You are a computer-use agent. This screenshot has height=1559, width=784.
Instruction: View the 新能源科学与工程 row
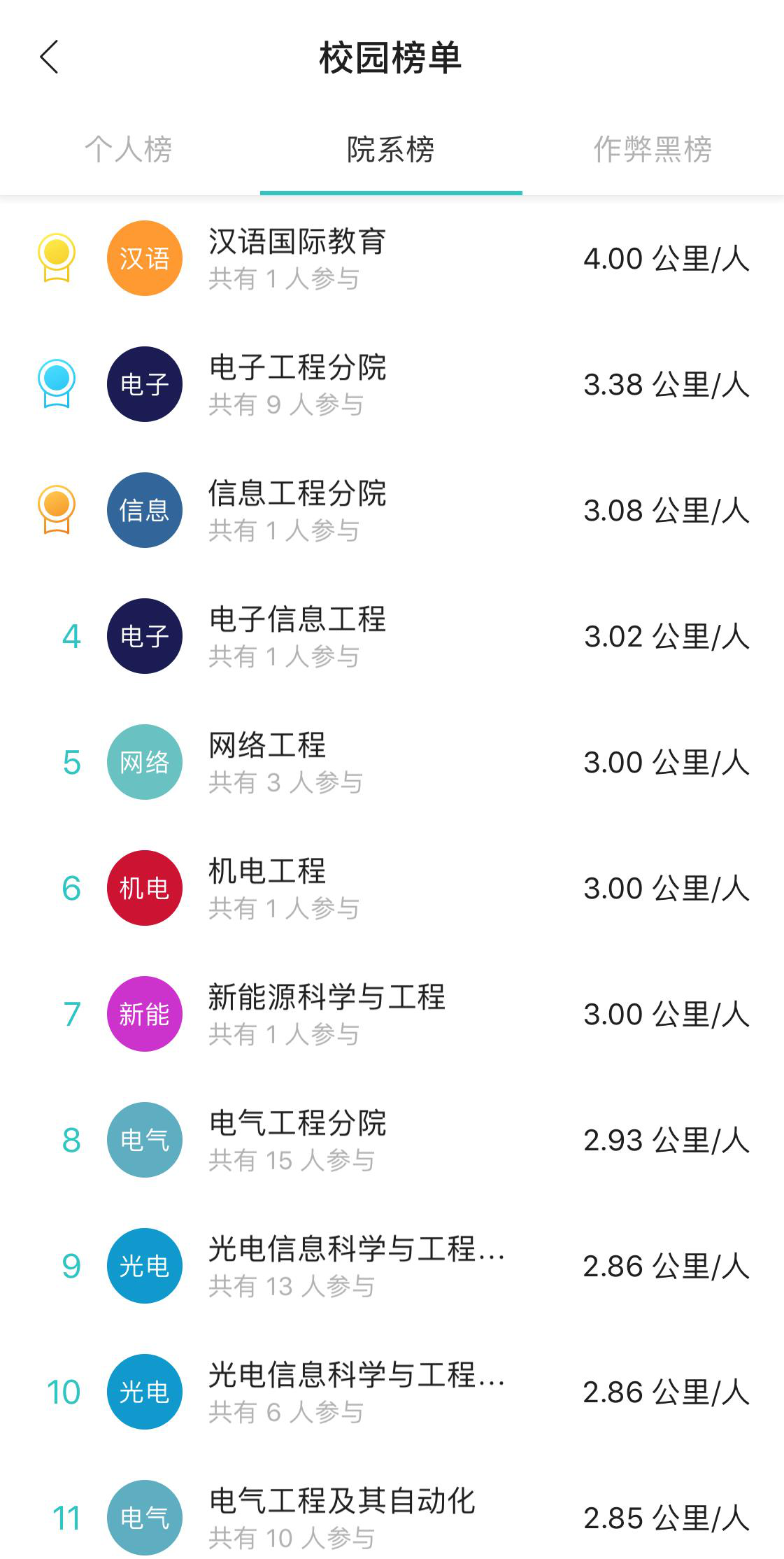(392, 1014)
